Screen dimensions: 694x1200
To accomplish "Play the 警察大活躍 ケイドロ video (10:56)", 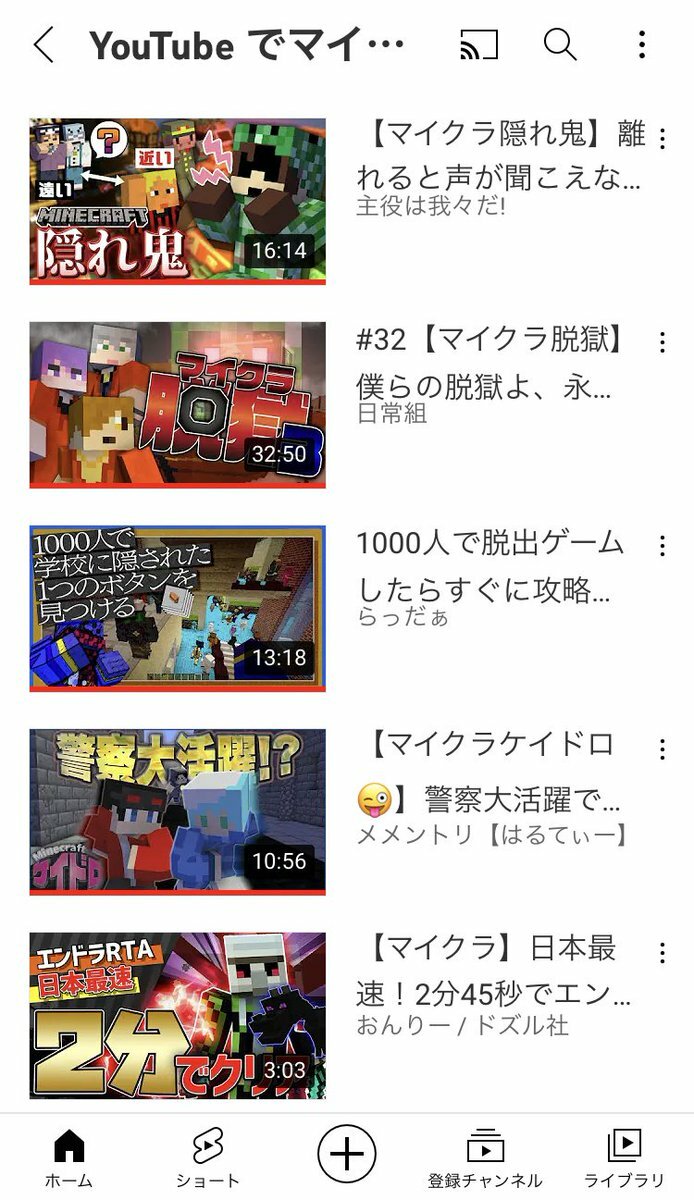I will 178,811.
